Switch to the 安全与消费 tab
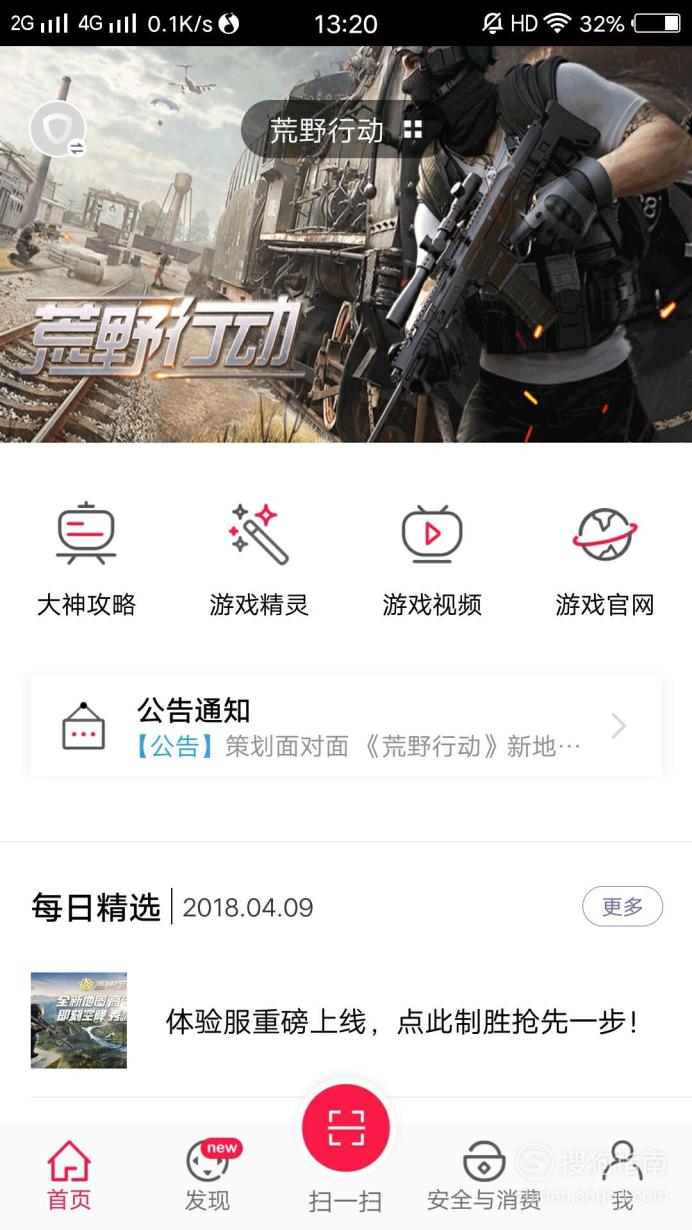Image resolution: width=692 pixels, height=1230 pixels. point(484,1176)
